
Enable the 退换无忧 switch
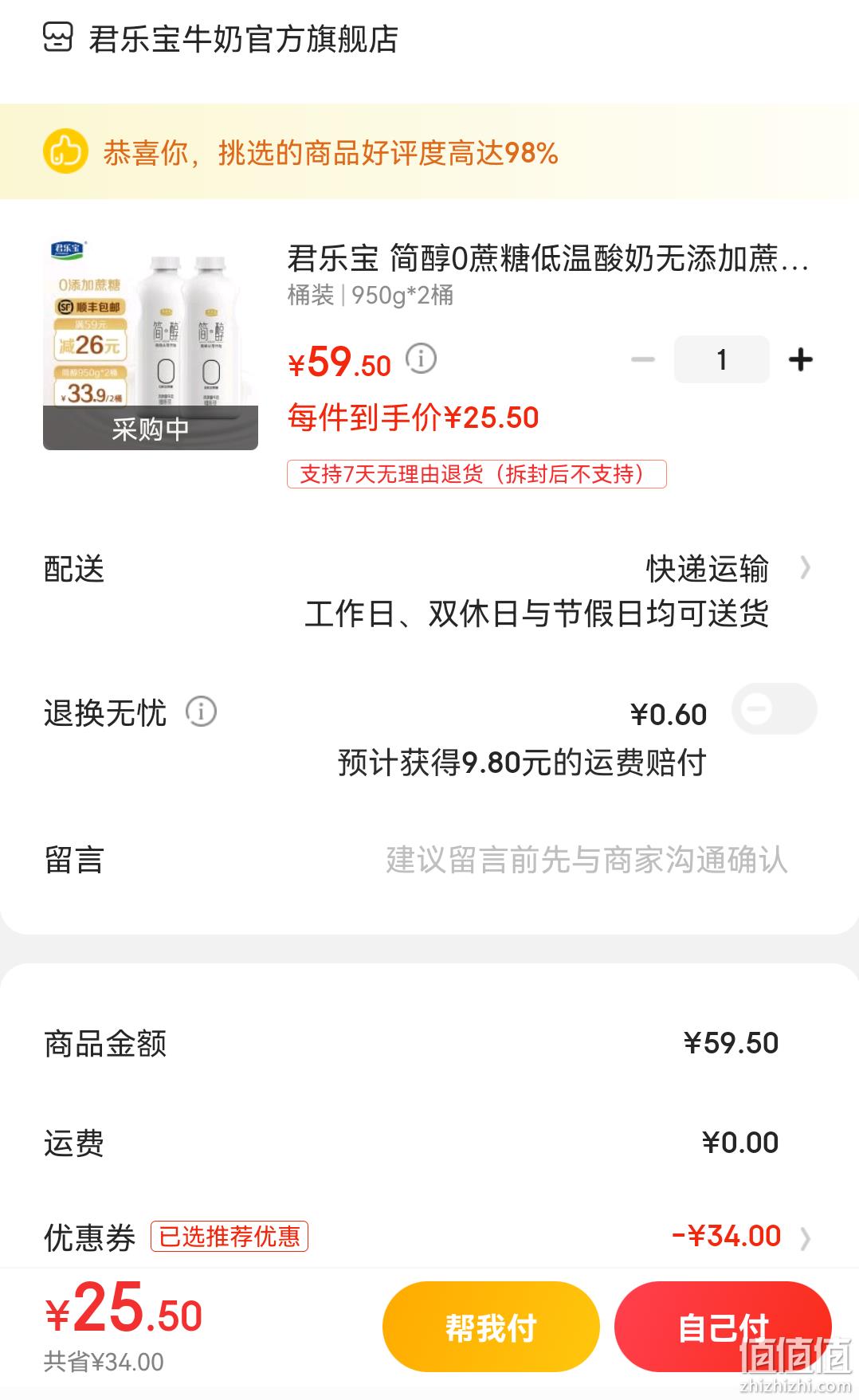point(774,709)
